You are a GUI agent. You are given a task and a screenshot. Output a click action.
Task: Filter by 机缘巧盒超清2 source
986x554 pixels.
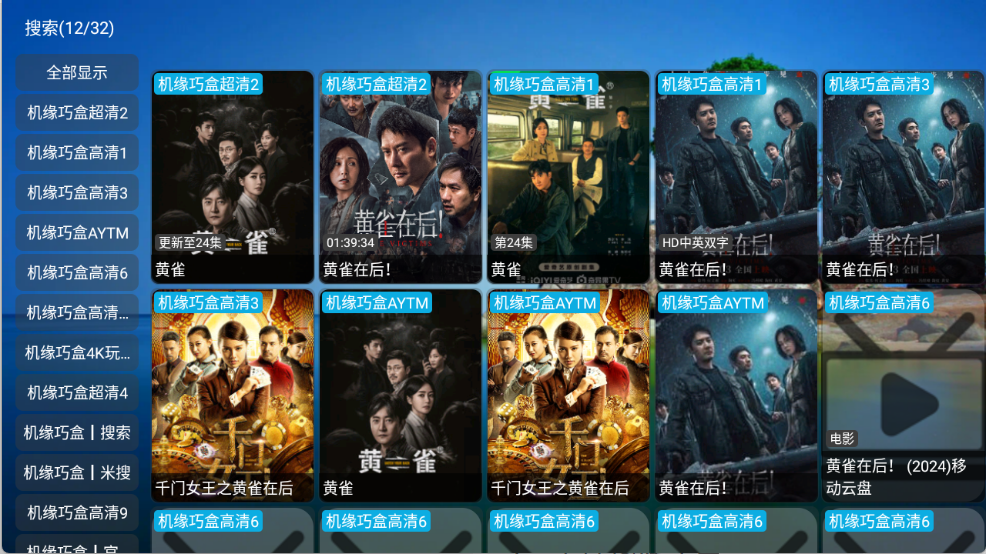77,113
